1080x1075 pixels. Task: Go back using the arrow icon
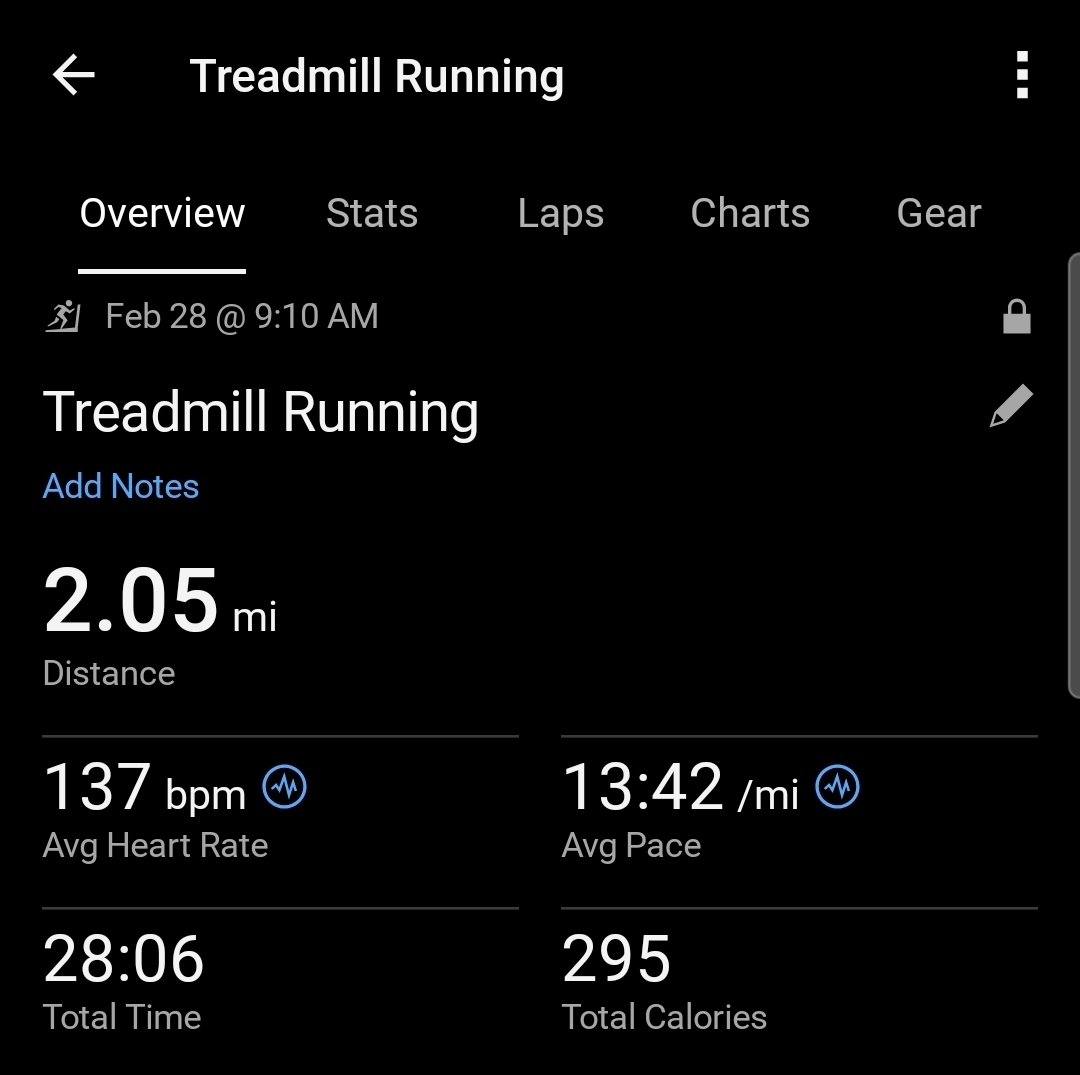coord(74,76)
